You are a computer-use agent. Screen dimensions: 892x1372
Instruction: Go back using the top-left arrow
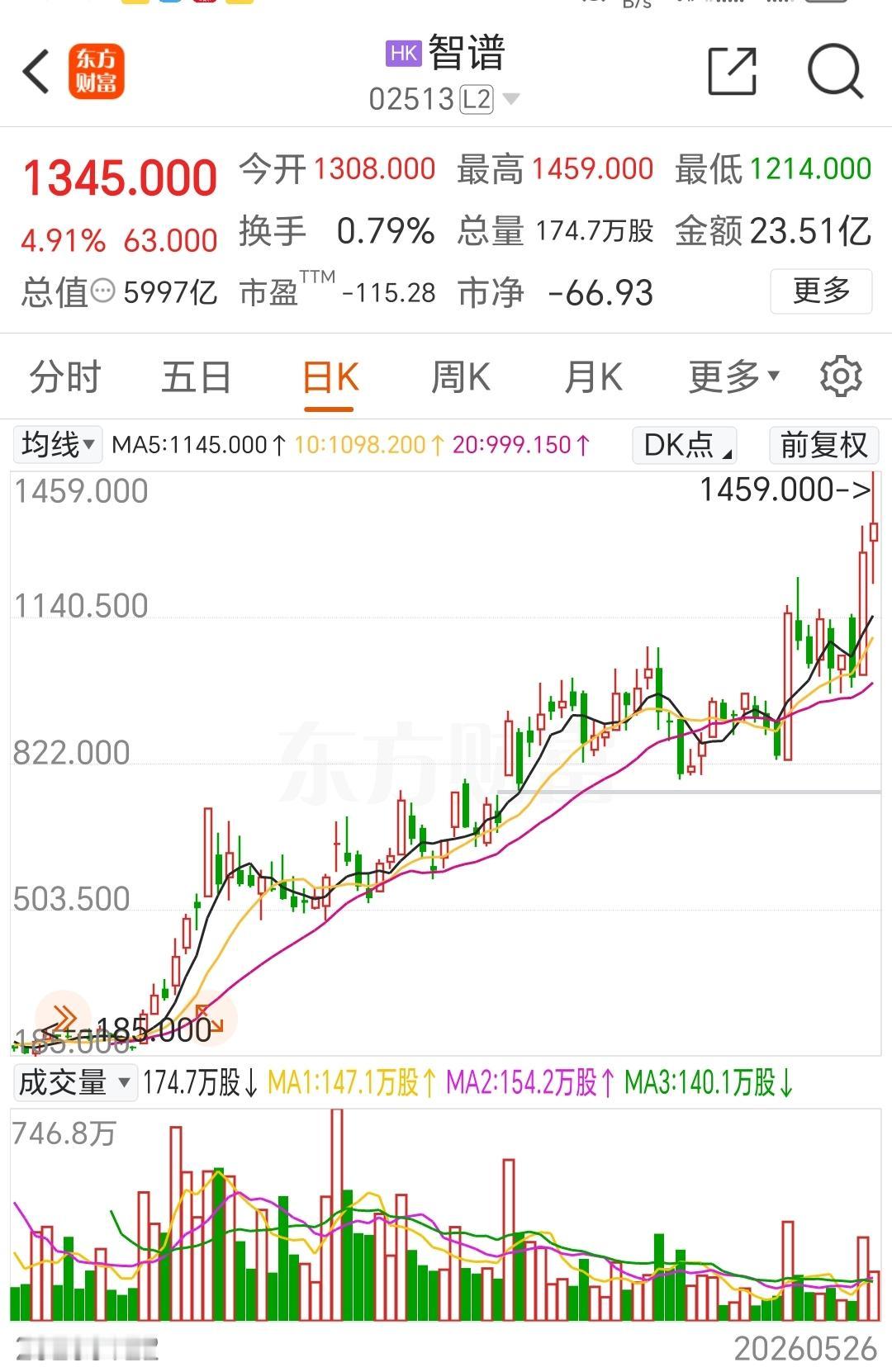37,71
